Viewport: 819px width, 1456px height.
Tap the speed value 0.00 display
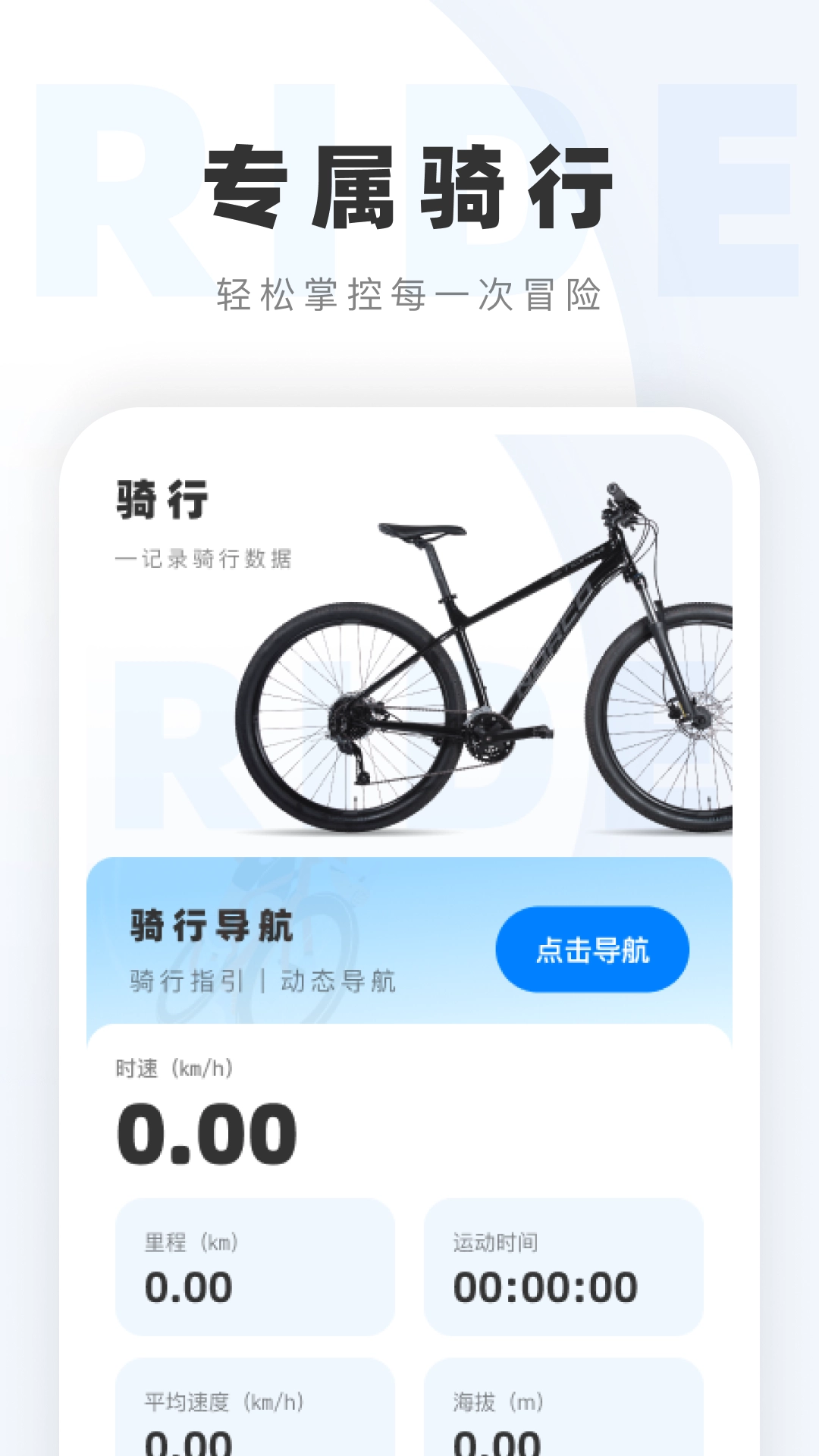pos(205,1133)
